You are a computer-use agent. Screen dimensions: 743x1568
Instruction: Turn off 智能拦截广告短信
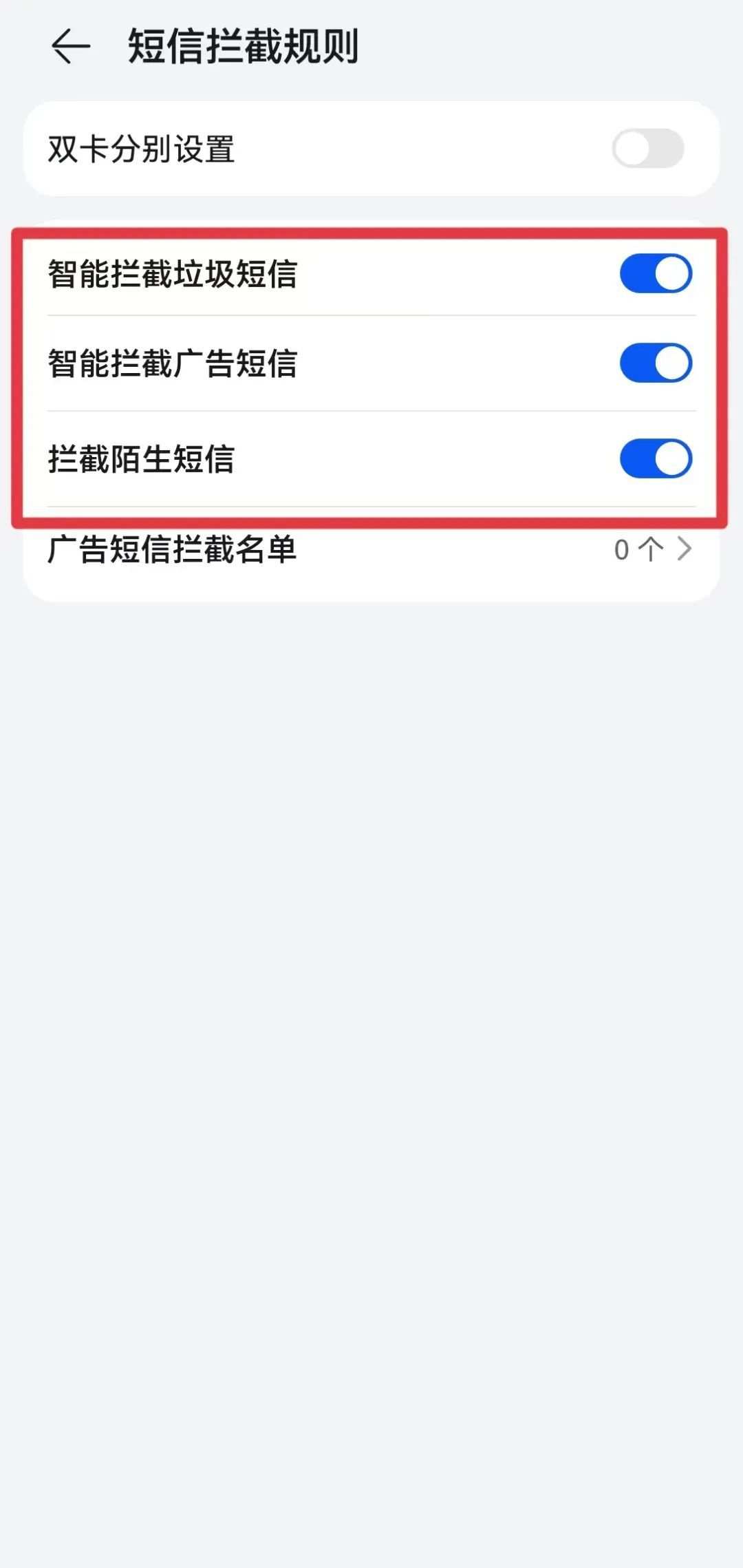point(654,363)
